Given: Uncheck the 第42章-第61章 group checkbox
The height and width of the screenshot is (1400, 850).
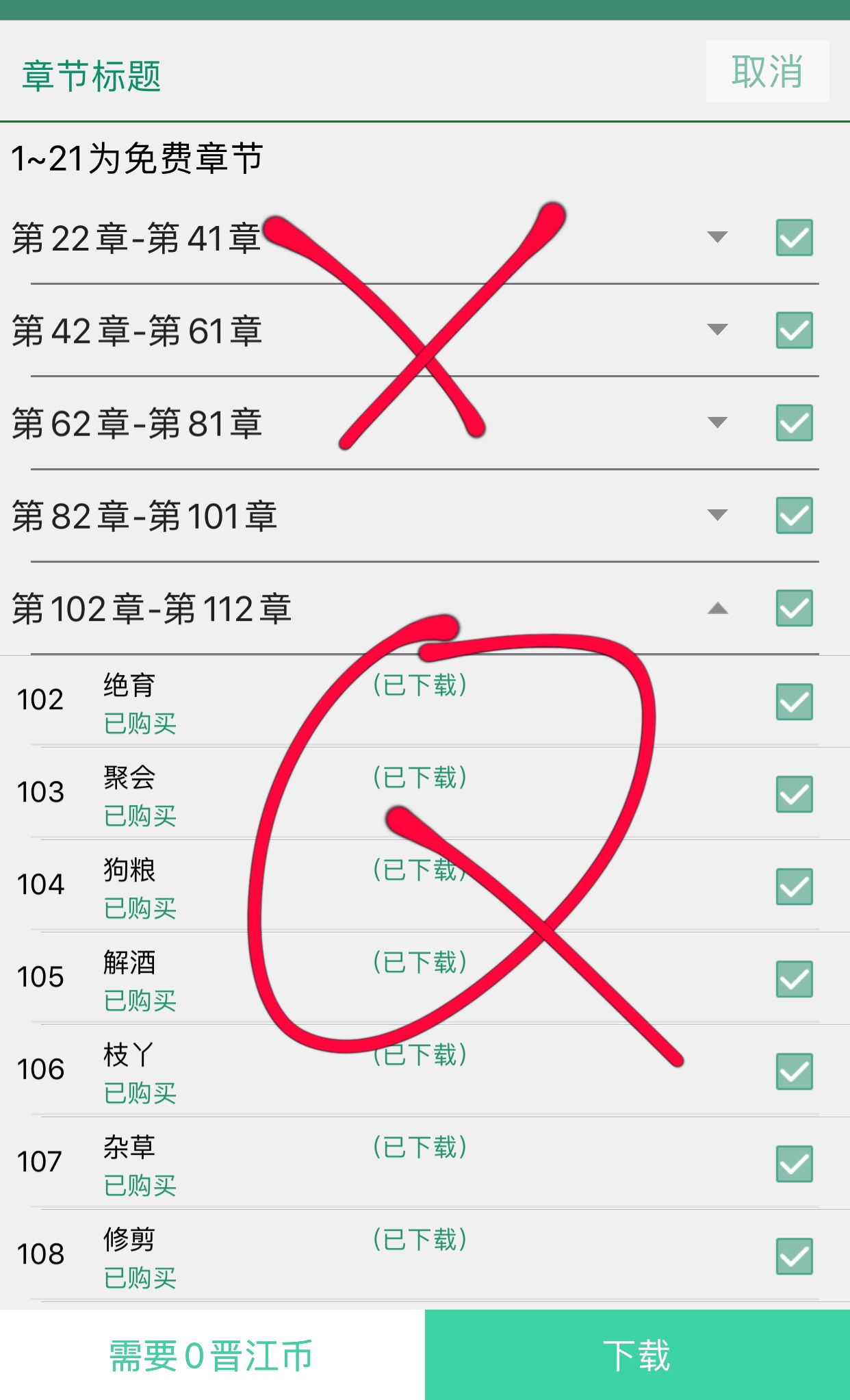Looking at the screenshot, I should (x=794, y=330).
